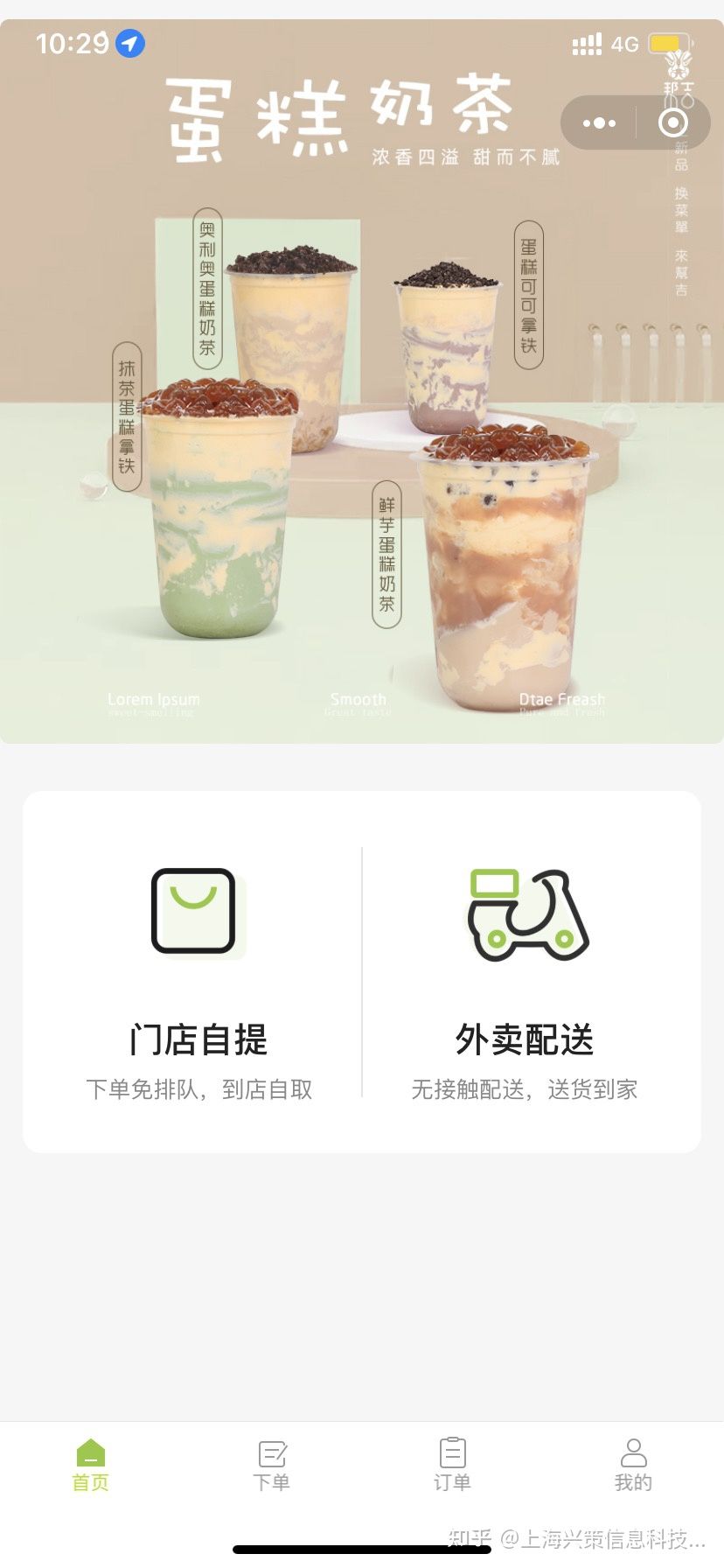Select 外卖配送 delivery option
Image resolution: width=724 pixels, height=1568 pixels.
[x=525, y=971]
